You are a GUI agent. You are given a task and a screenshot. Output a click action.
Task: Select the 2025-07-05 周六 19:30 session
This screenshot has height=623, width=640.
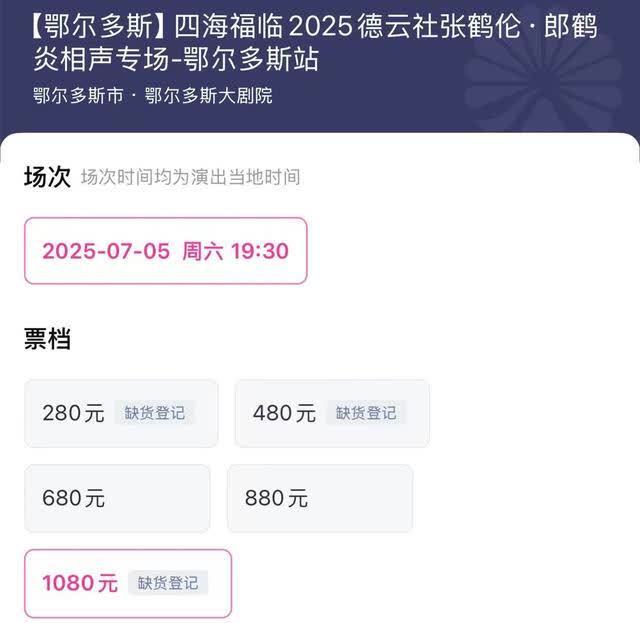tap(166, 251)
